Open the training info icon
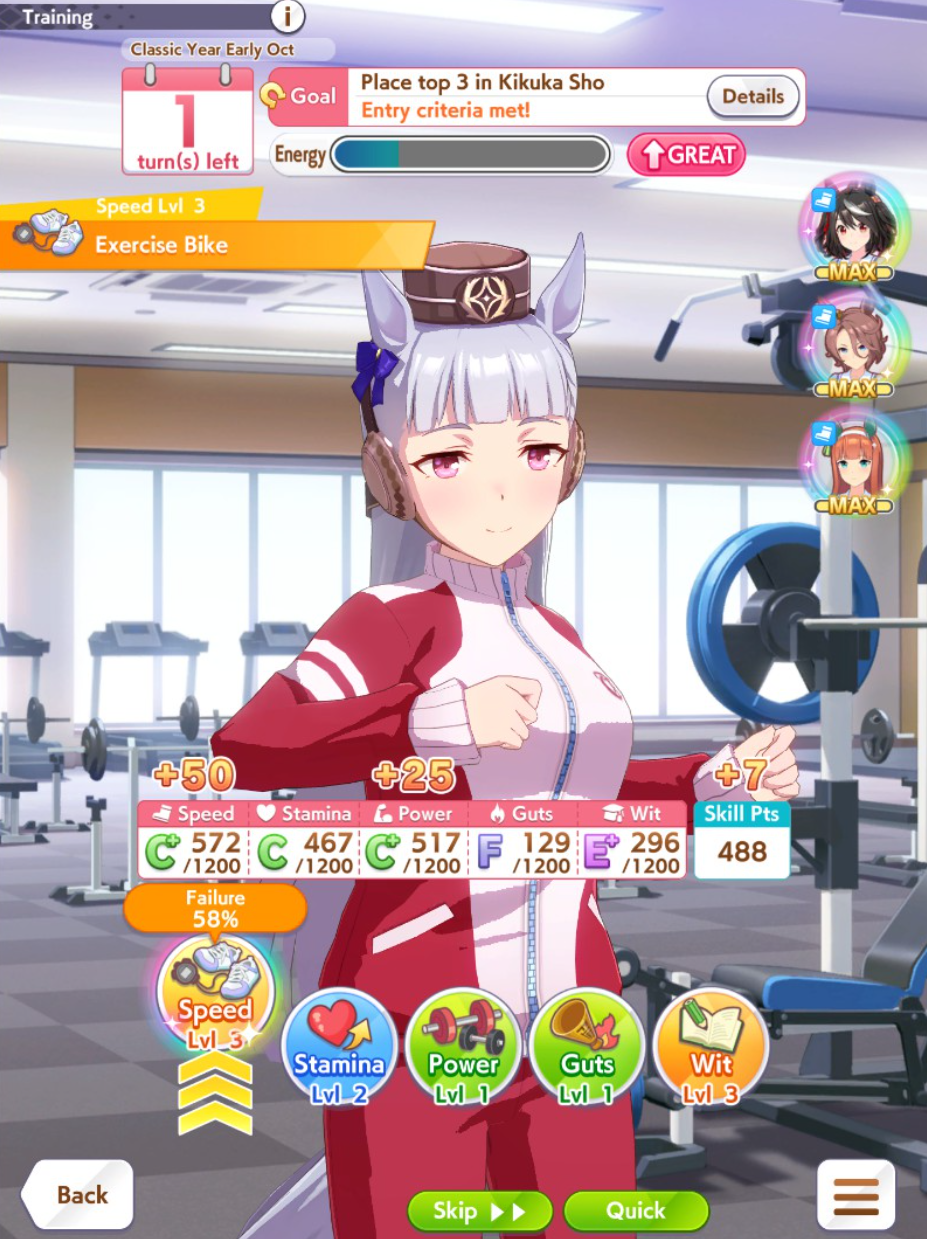The width and height of the screenshot is (927, 1239). pyautogui.click(x=288, y=16)
